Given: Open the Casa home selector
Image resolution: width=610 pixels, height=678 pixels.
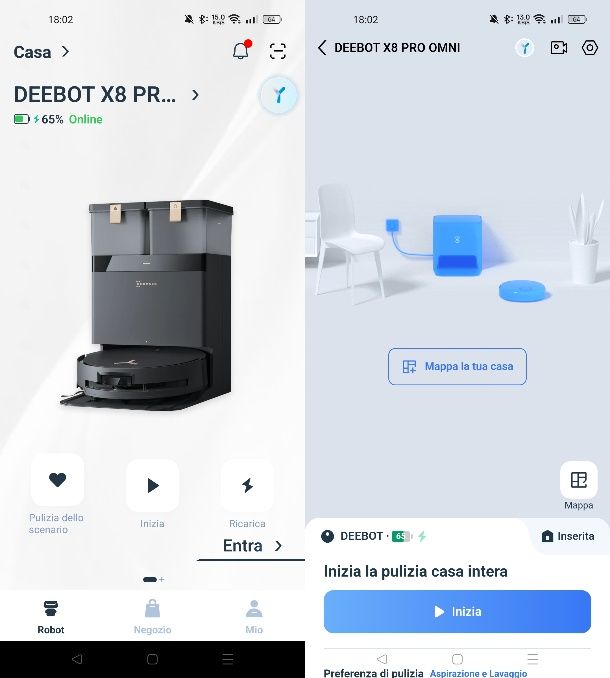Looking at the screenshot, I should [42, 52].
